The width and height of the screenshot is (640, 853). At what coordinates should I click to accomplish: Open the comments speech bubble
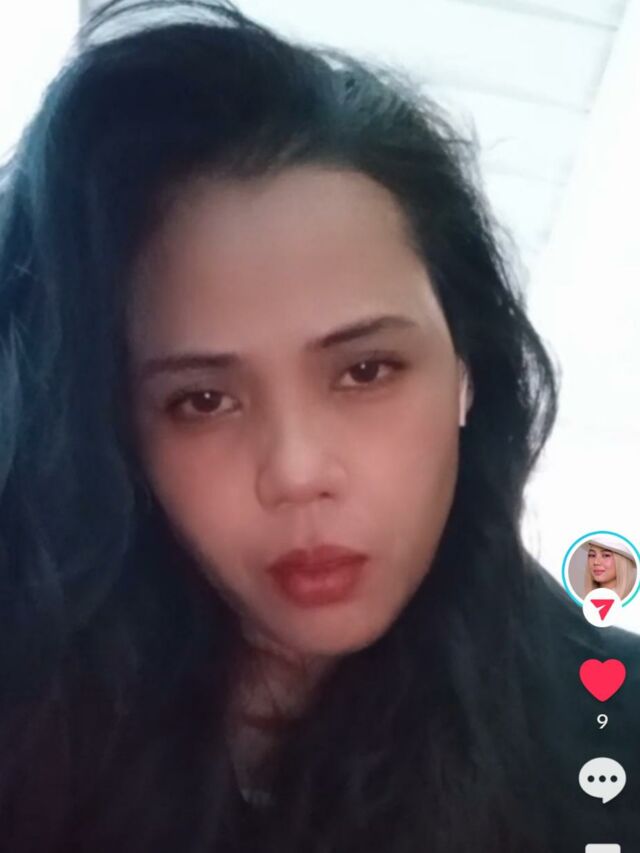pyautogui.click(x=602, y=780)
